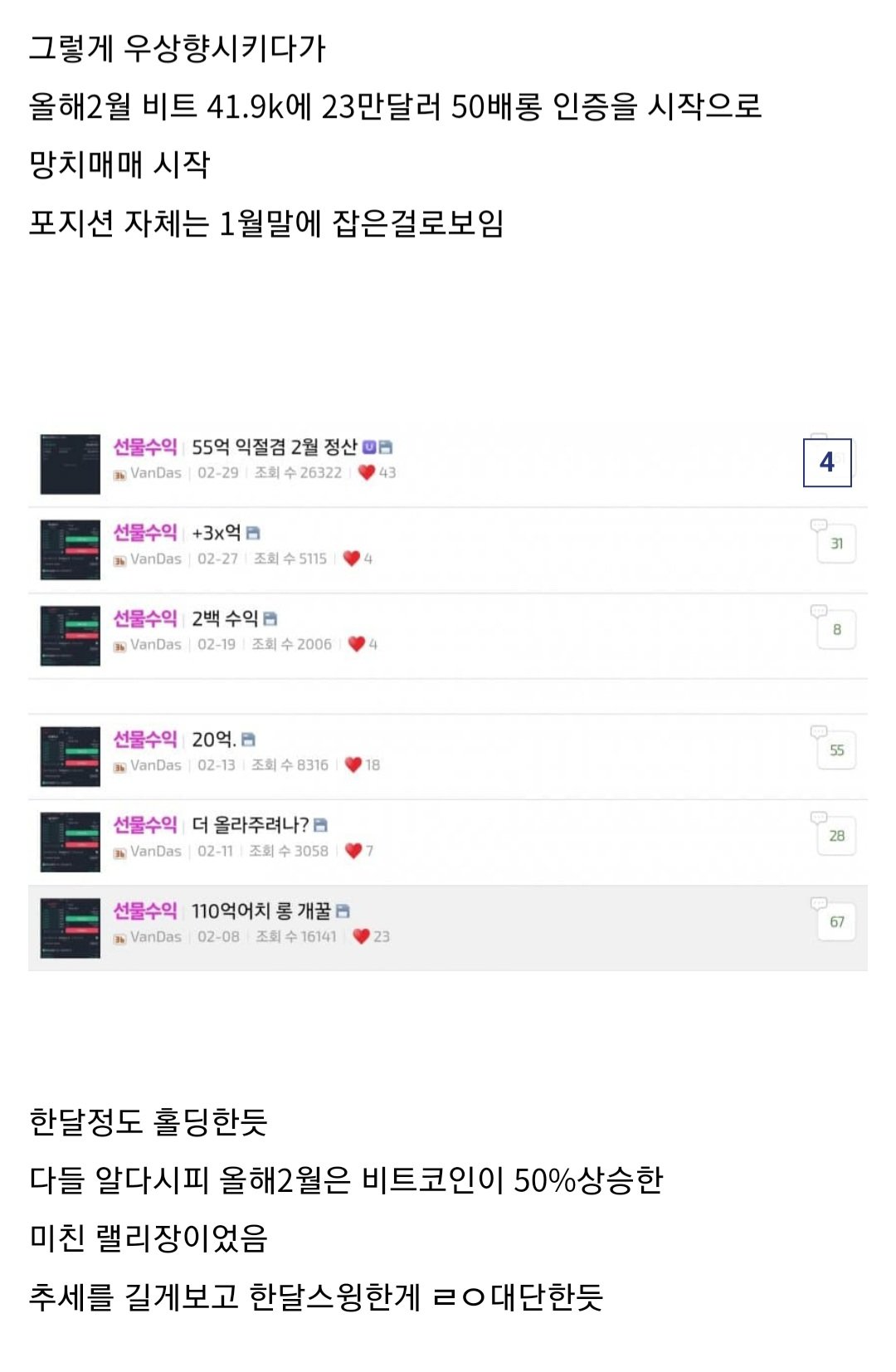Click the save/disk icon on "55억 익절겸 2월 정산"
The image size is (896, 1372).
[385, 448]
